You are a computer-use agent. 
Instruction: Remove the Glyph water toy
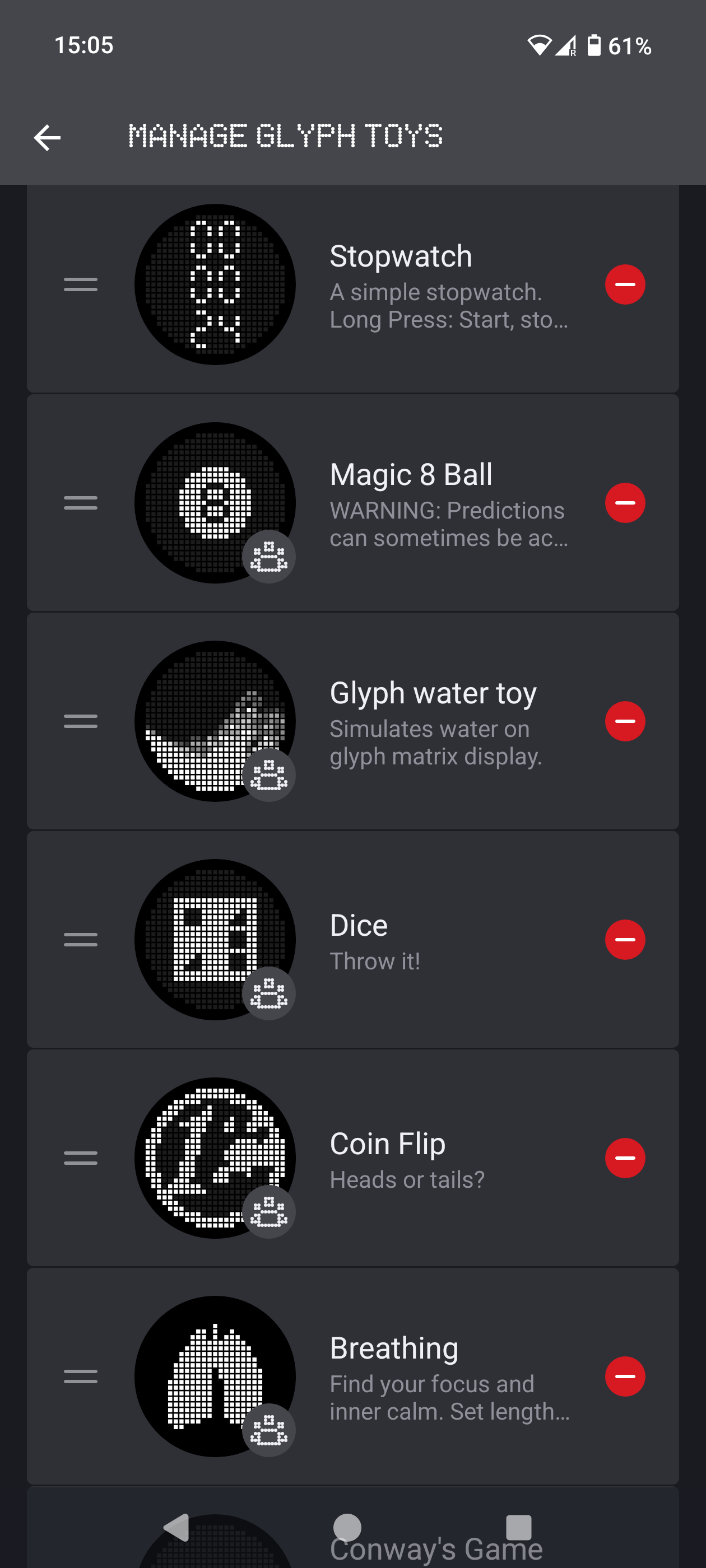(624, 721)
